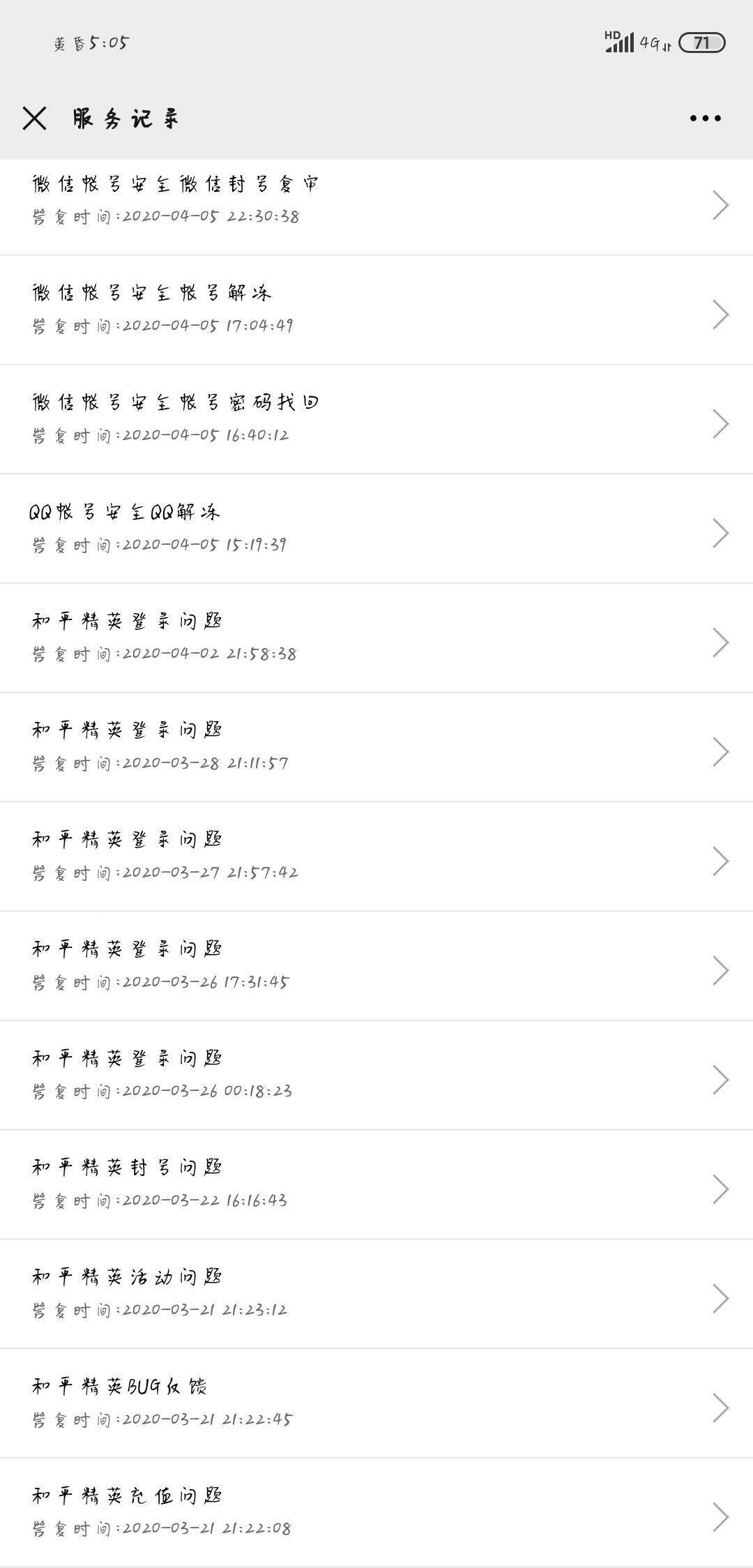Open 和平精英登录问题 replied 2020-03-27

(x=376, y=857)
